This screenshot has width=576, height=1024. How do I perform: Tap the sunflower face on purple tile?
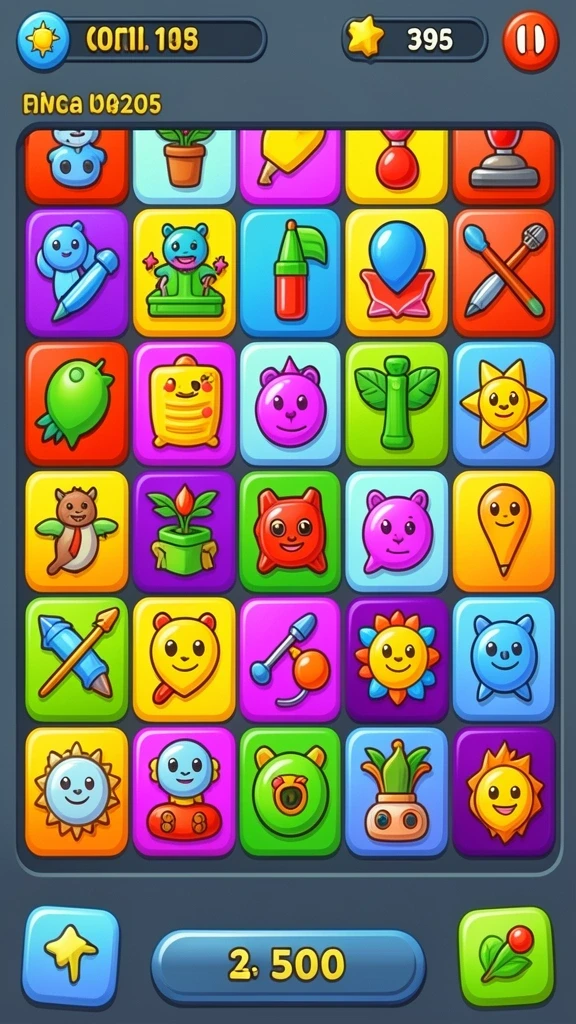click(396, 660)
